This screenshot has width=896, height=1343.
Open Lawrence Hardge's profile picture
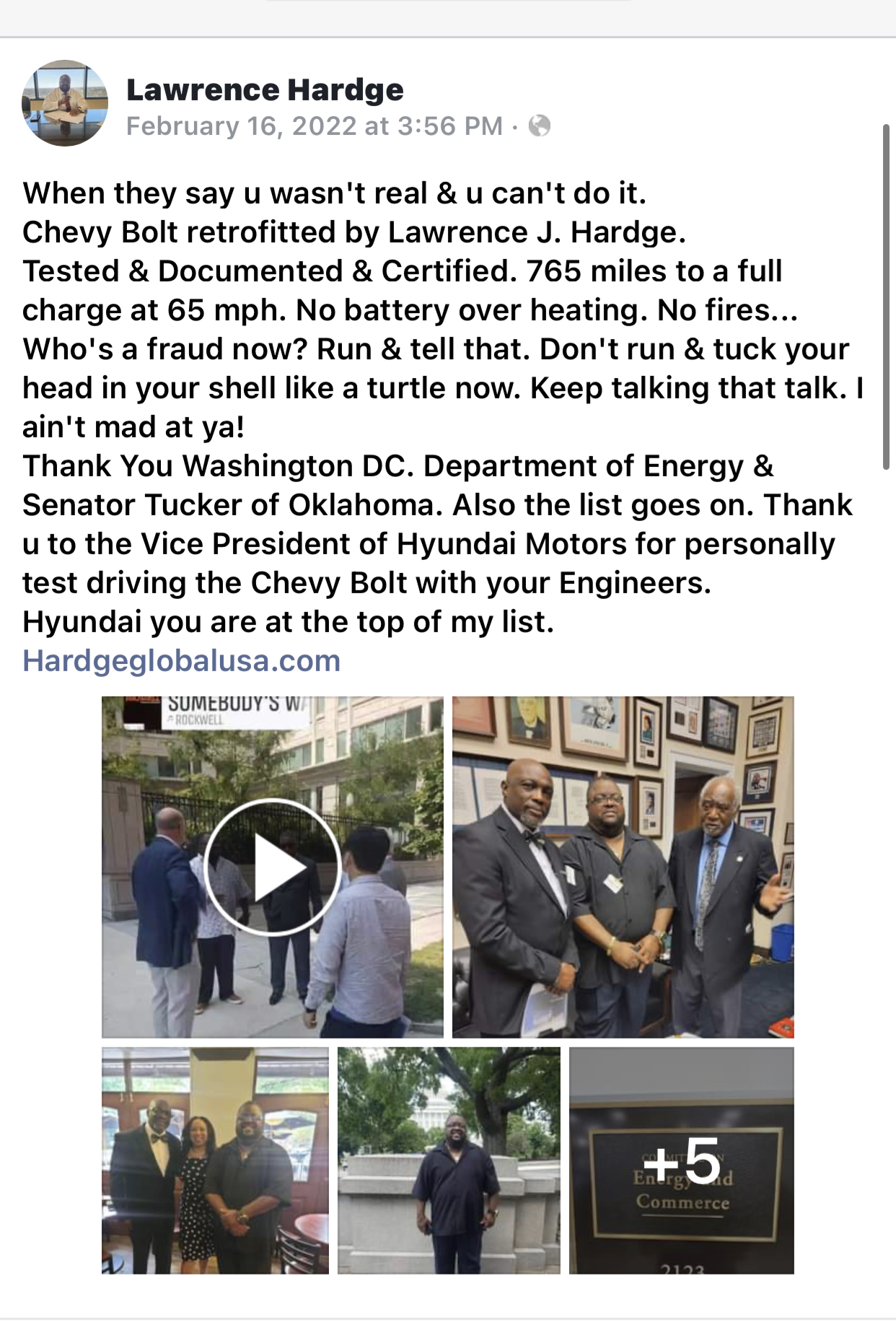coord(65,103)
